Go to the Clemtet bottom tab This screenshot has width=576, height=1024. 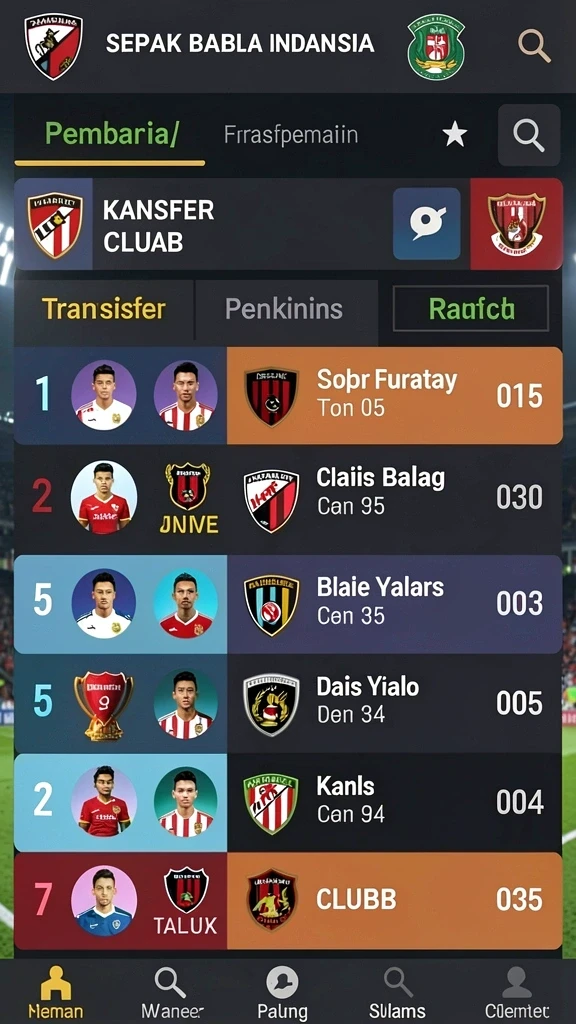[517, 993]
